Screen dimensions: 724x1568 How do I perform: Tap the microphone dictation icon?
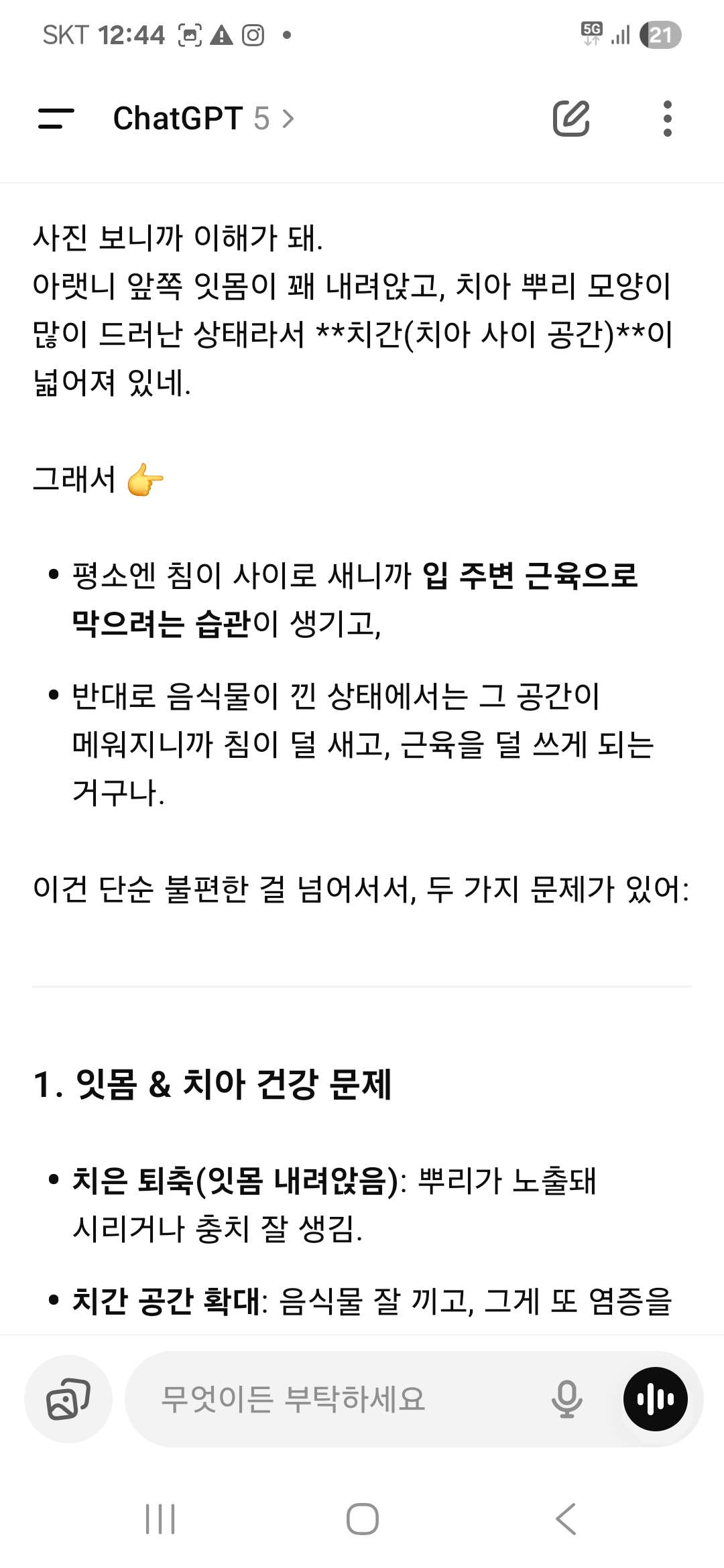pyautogui.click(x=566, y=1399)
